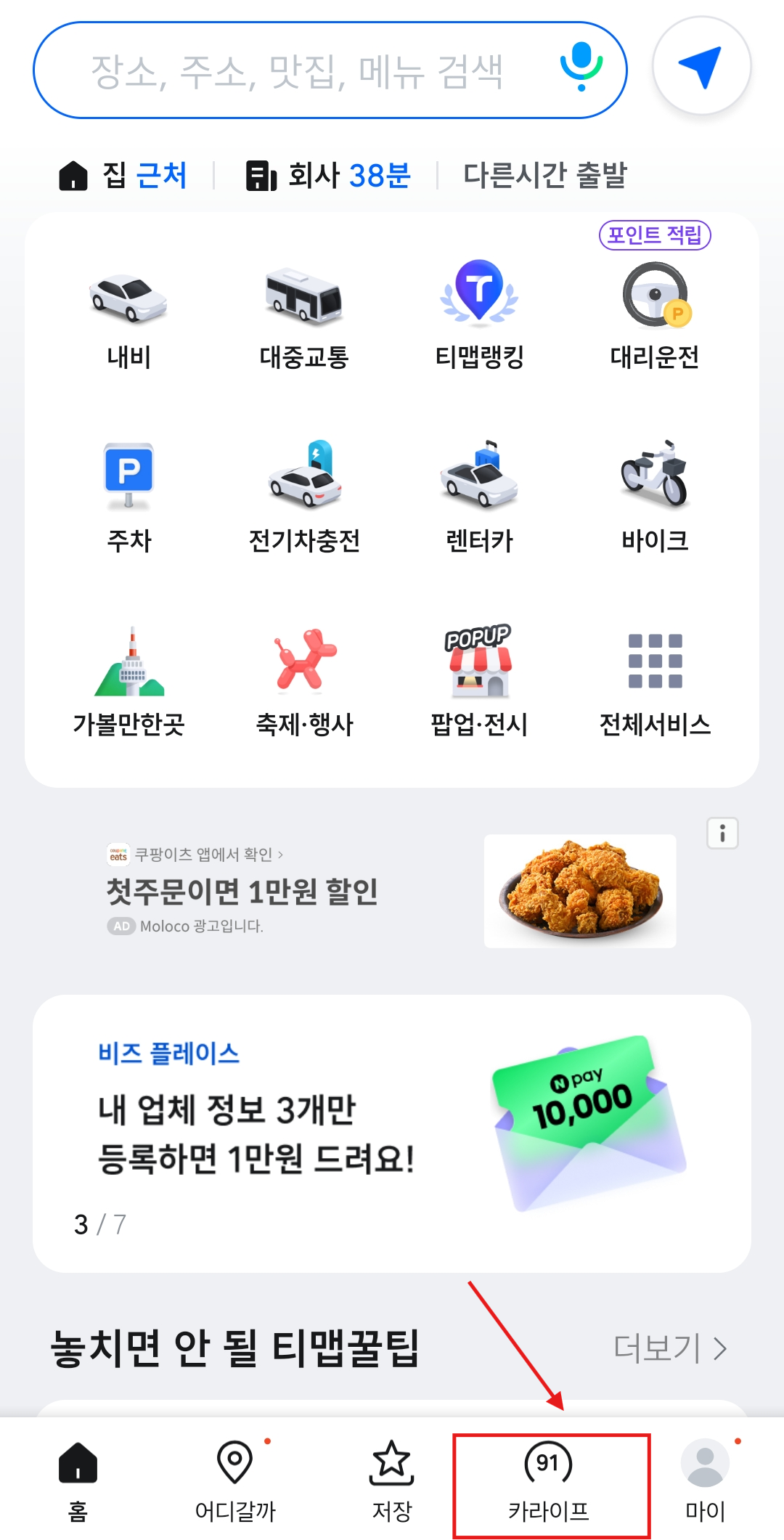Open the 쿠팡이츠 앱에서 확인 link
This screenshot has height=1540, width=784.
click(x=203, y=855)
